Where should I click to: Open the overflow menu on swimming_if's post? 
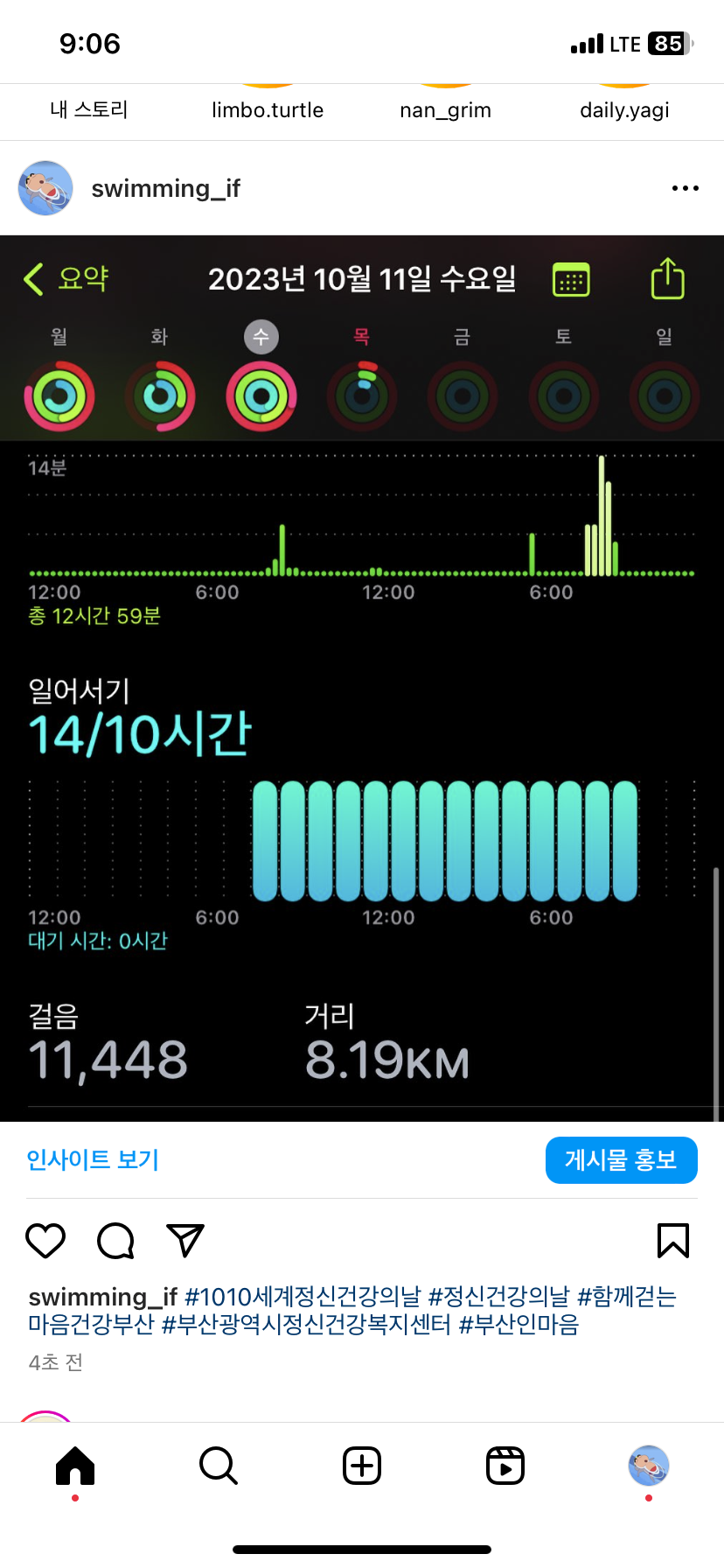click(x=685, y=188)
